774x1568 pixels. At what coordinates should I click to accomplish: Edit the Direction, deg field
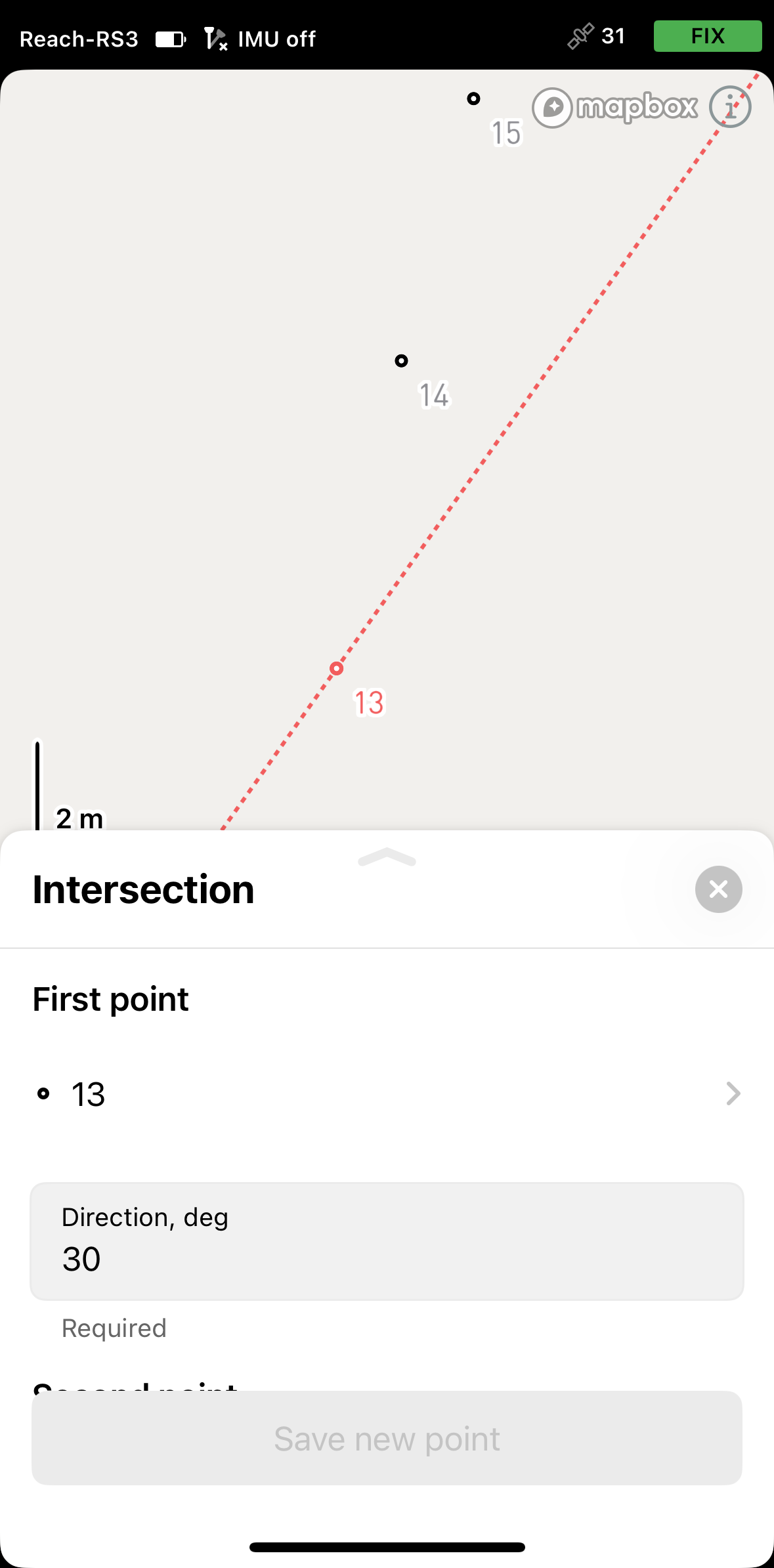tap(387, 1241)
